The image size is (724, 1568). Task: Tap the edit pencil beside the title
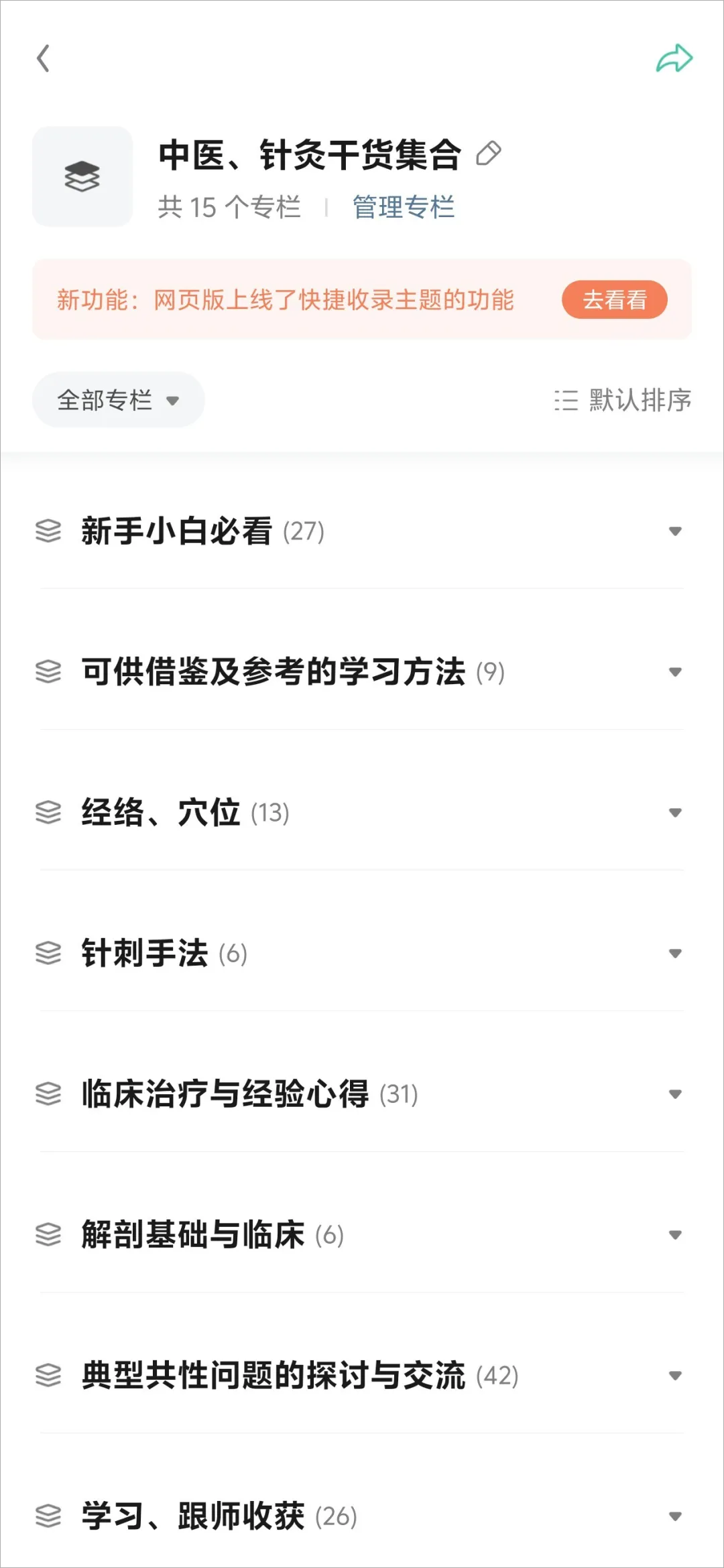click(488, 154)
